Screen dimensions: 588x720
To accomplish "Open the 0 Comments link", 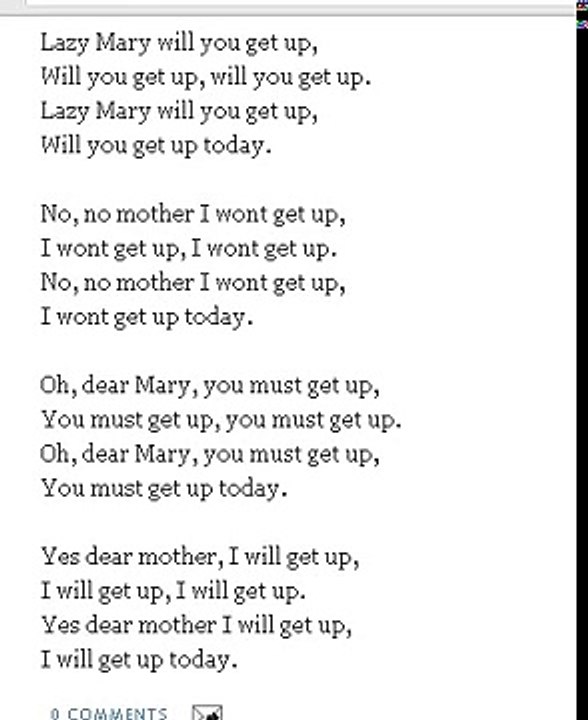I will (109, 714).
